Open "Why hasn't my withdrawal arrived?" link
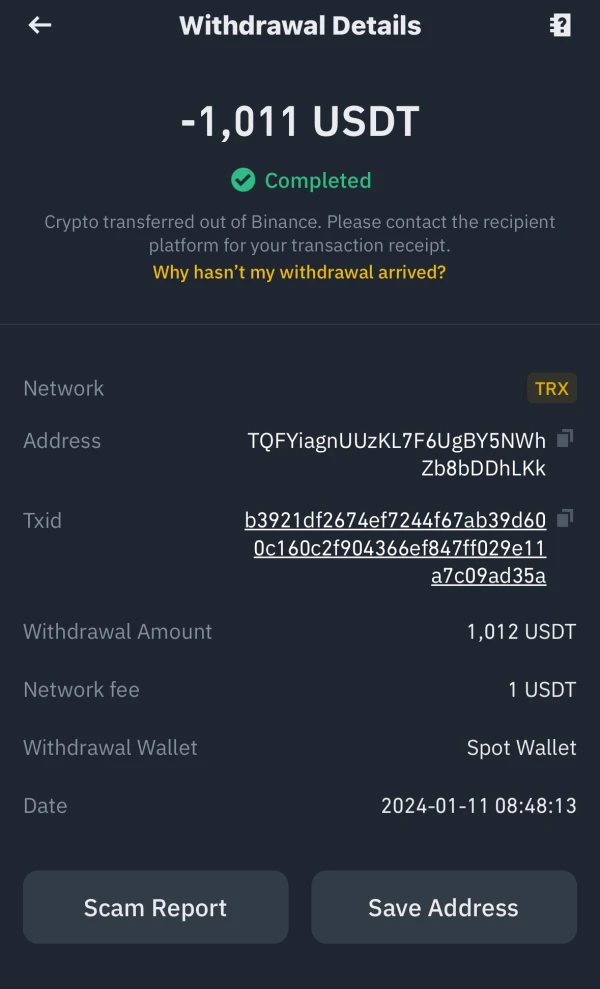The image size is (600, 989). pyautogui.click(x=299, y=272)
